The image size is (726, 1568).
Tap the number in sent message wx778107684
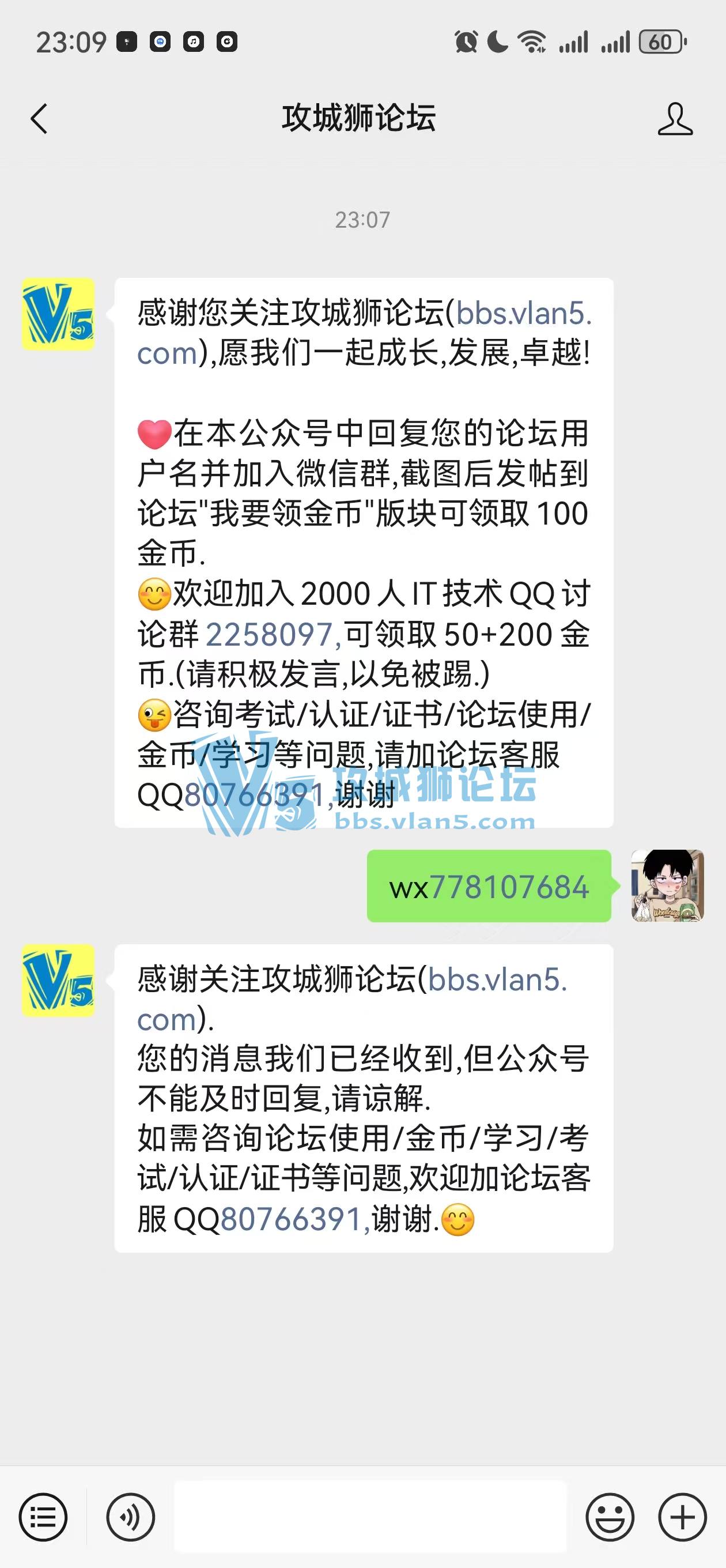tap(509, 887)
